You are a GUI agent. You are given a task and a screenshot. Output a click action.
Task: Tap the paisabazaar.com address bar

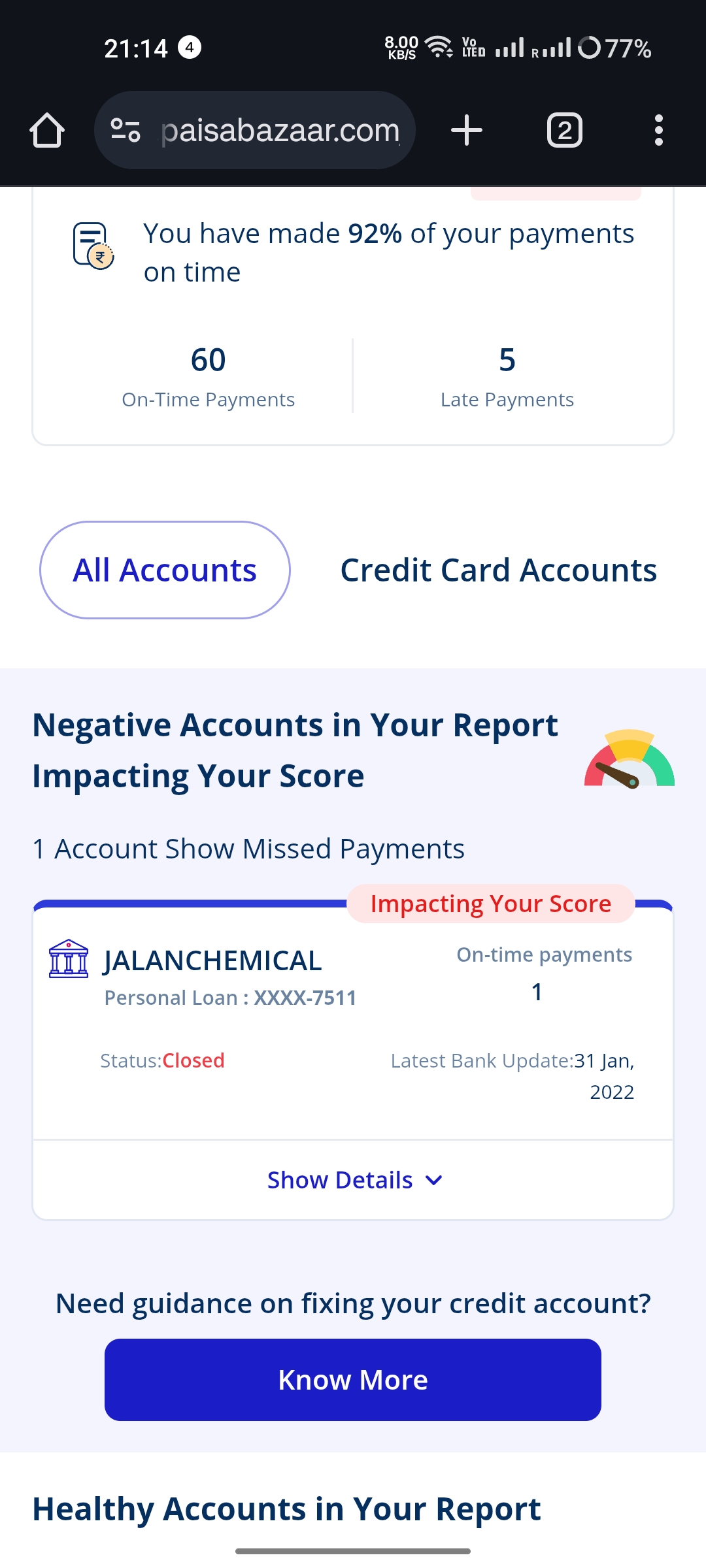pos(280,130)
